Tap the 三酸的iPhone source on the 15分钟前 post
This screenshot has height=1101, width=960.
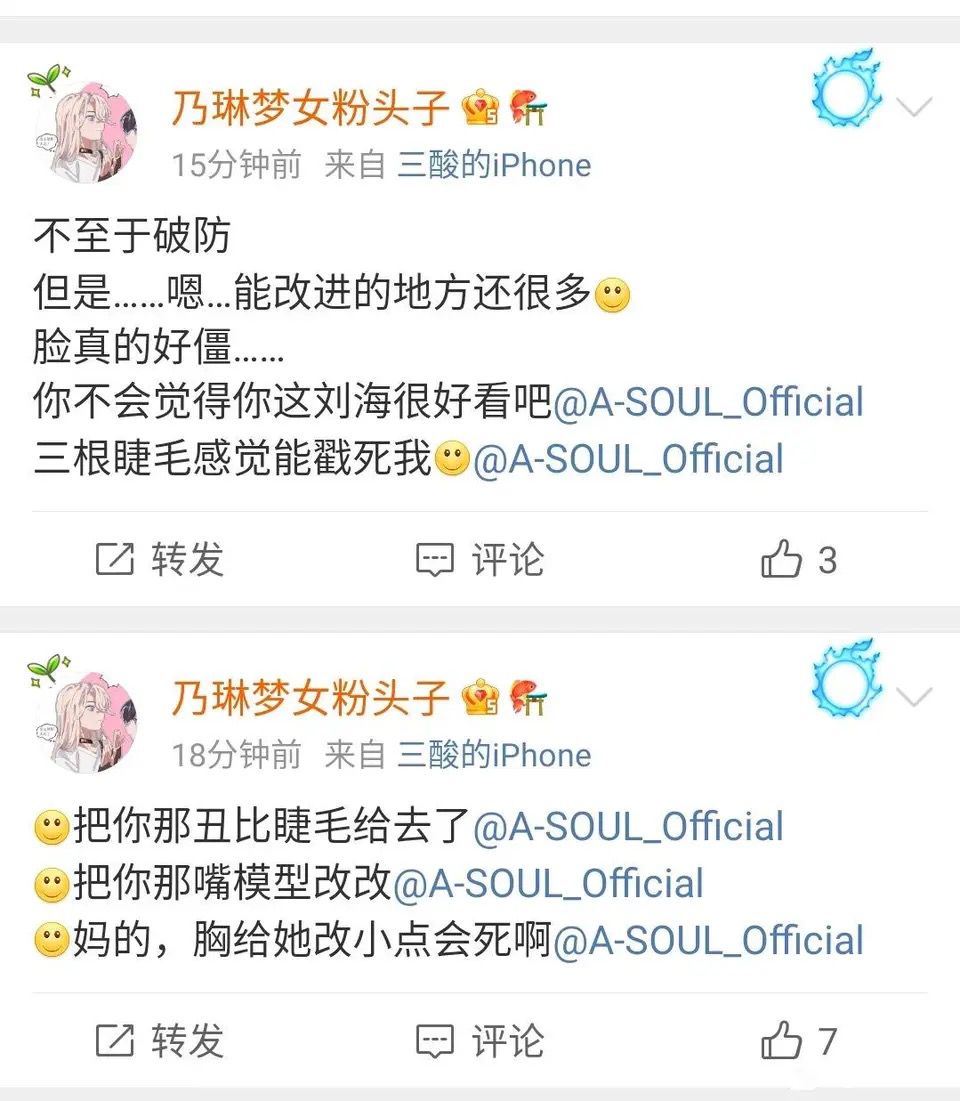[x=494, y=165]
